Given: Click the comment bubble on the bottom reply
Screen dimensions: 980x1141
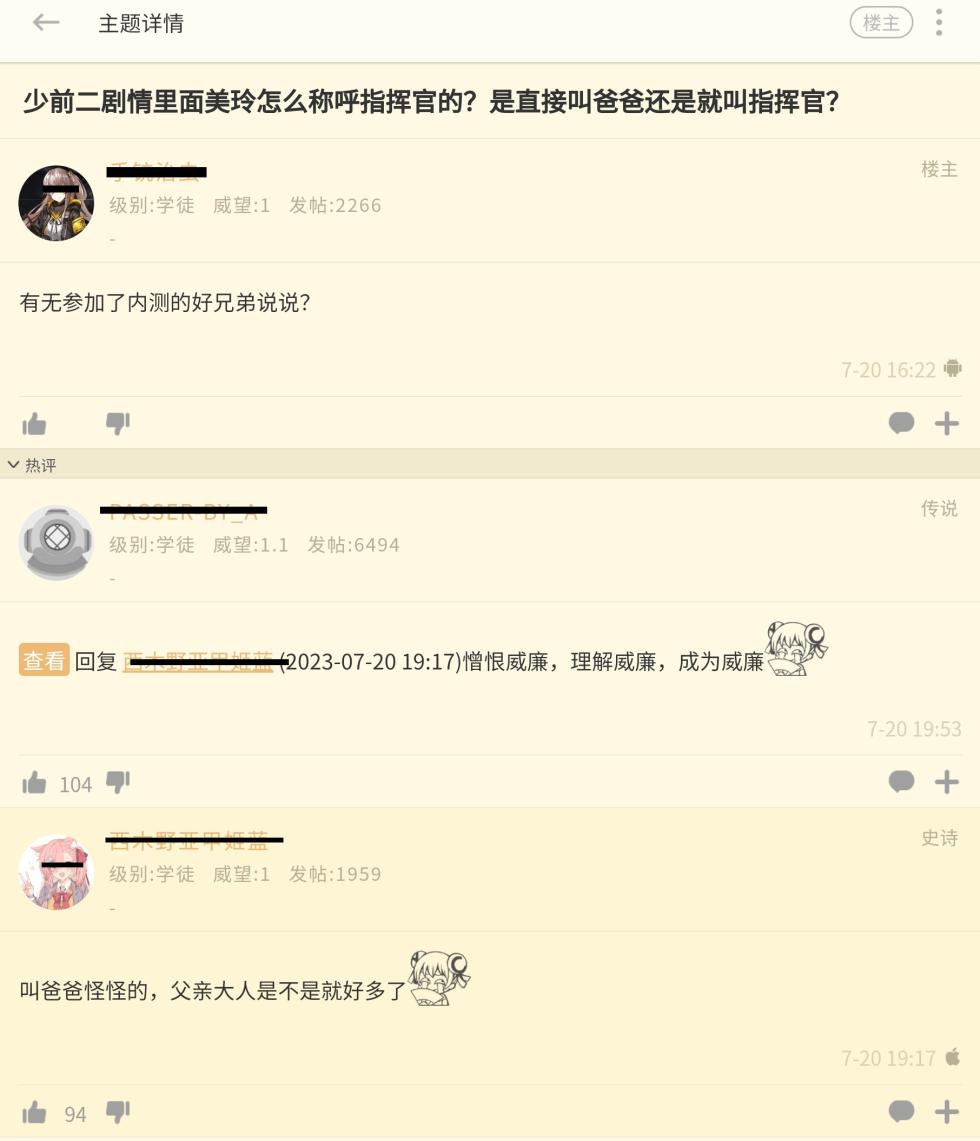Looking at the screenshot, I should [901, 1110].
